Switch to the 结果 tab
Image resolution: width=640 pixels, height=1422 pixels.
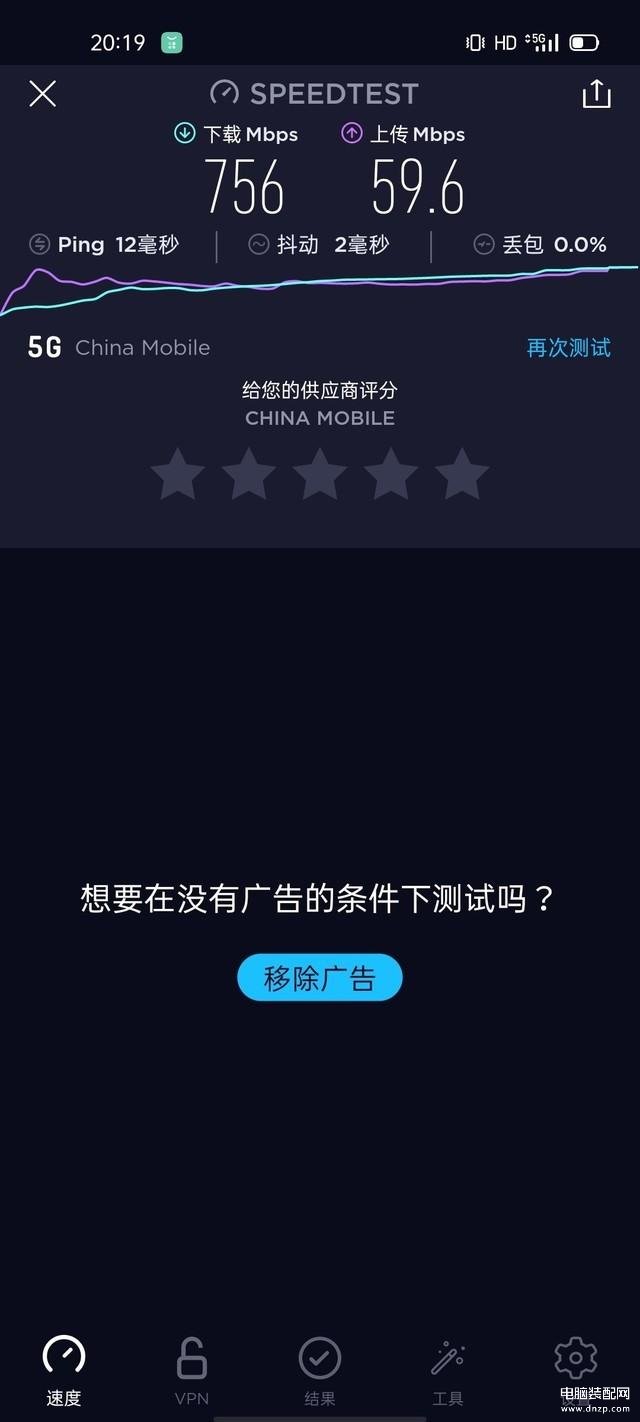(x=320, y=1370)
